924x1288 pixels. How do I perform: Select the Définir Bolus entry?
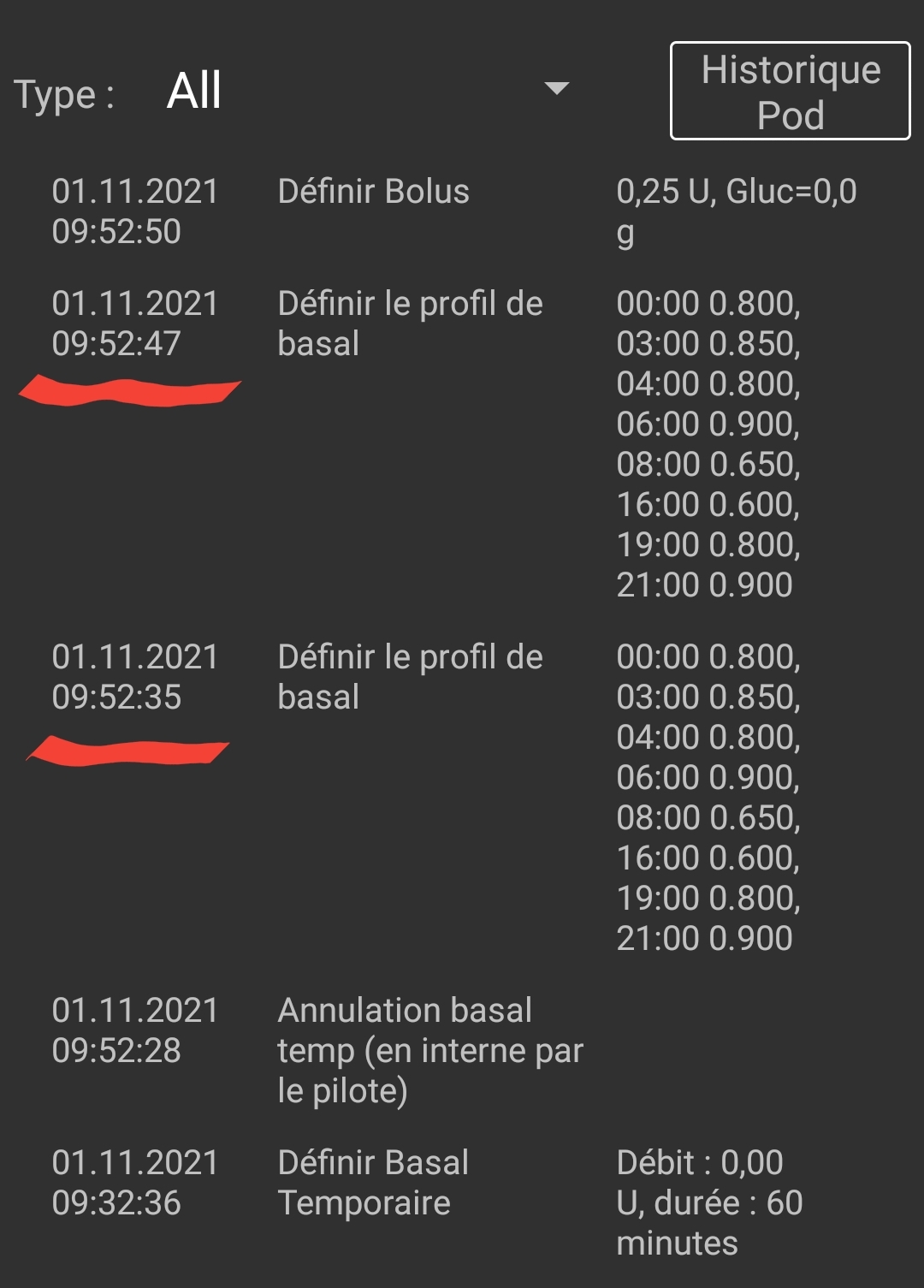375,192
